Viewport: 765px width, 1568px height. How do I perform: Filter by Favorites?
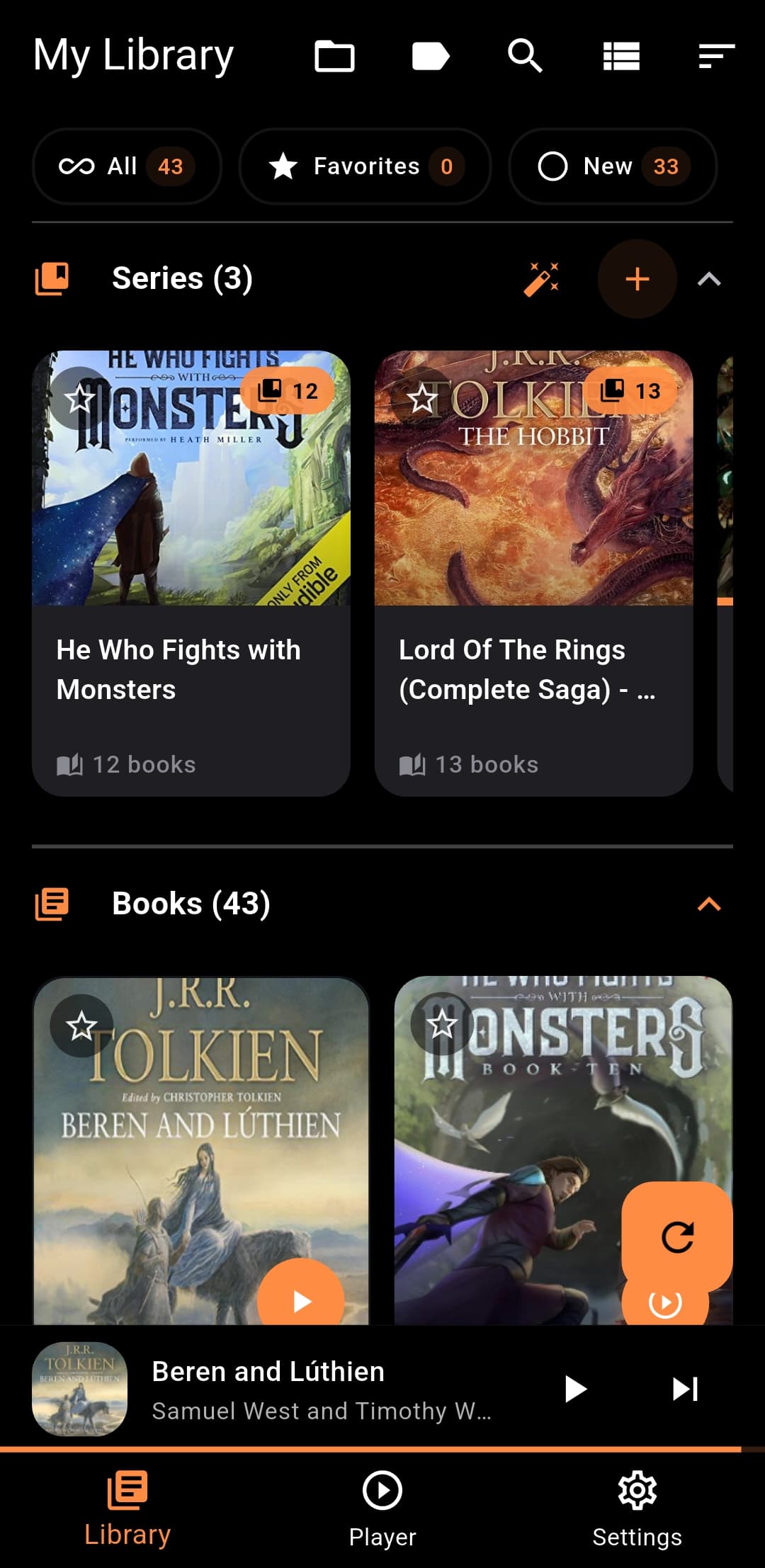(x=365, y=166)
